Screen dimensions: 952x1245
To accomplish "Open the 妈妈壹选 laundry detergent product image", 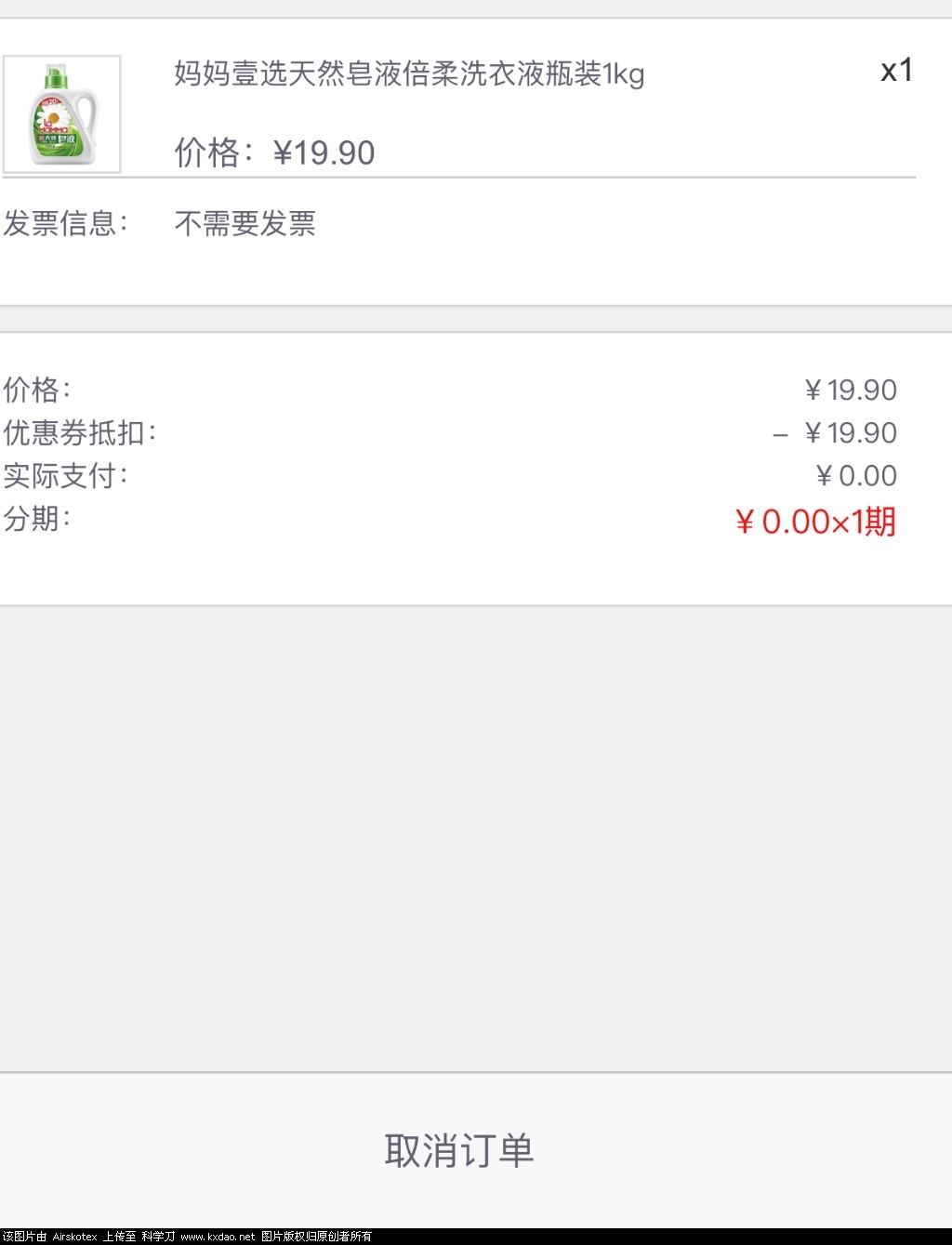I will [62, 114].
